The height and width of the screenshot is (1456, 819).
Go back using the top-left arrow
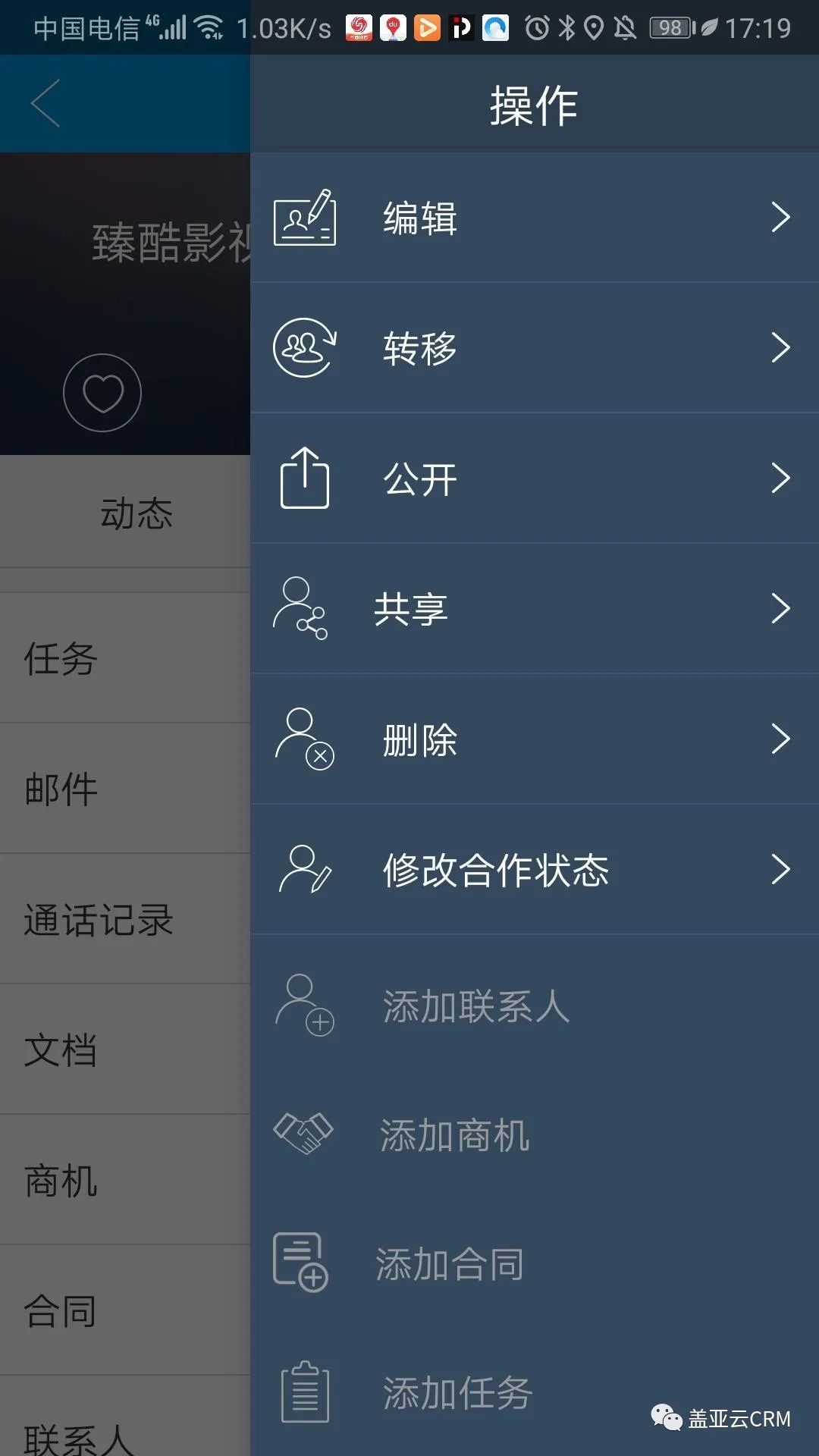pyautogui.click(x=45, y=104)
